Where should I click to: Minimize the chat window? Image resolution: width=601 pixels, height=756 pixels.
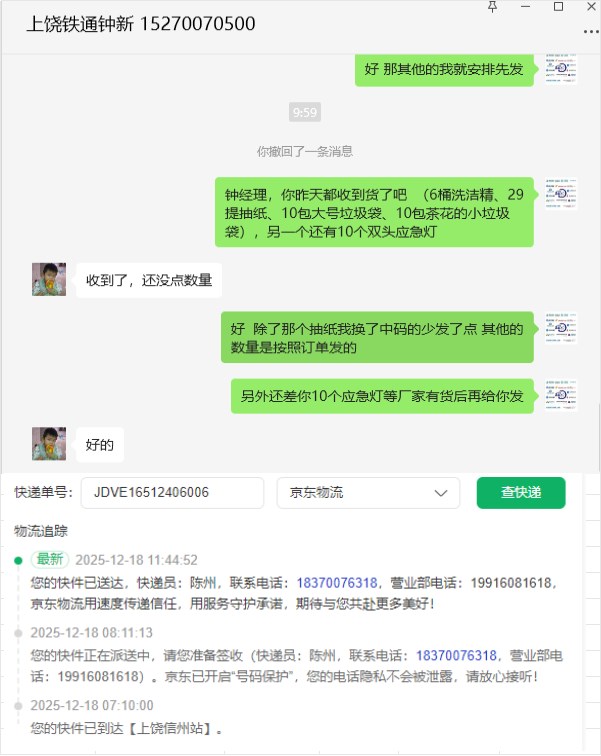pos(525,7)
